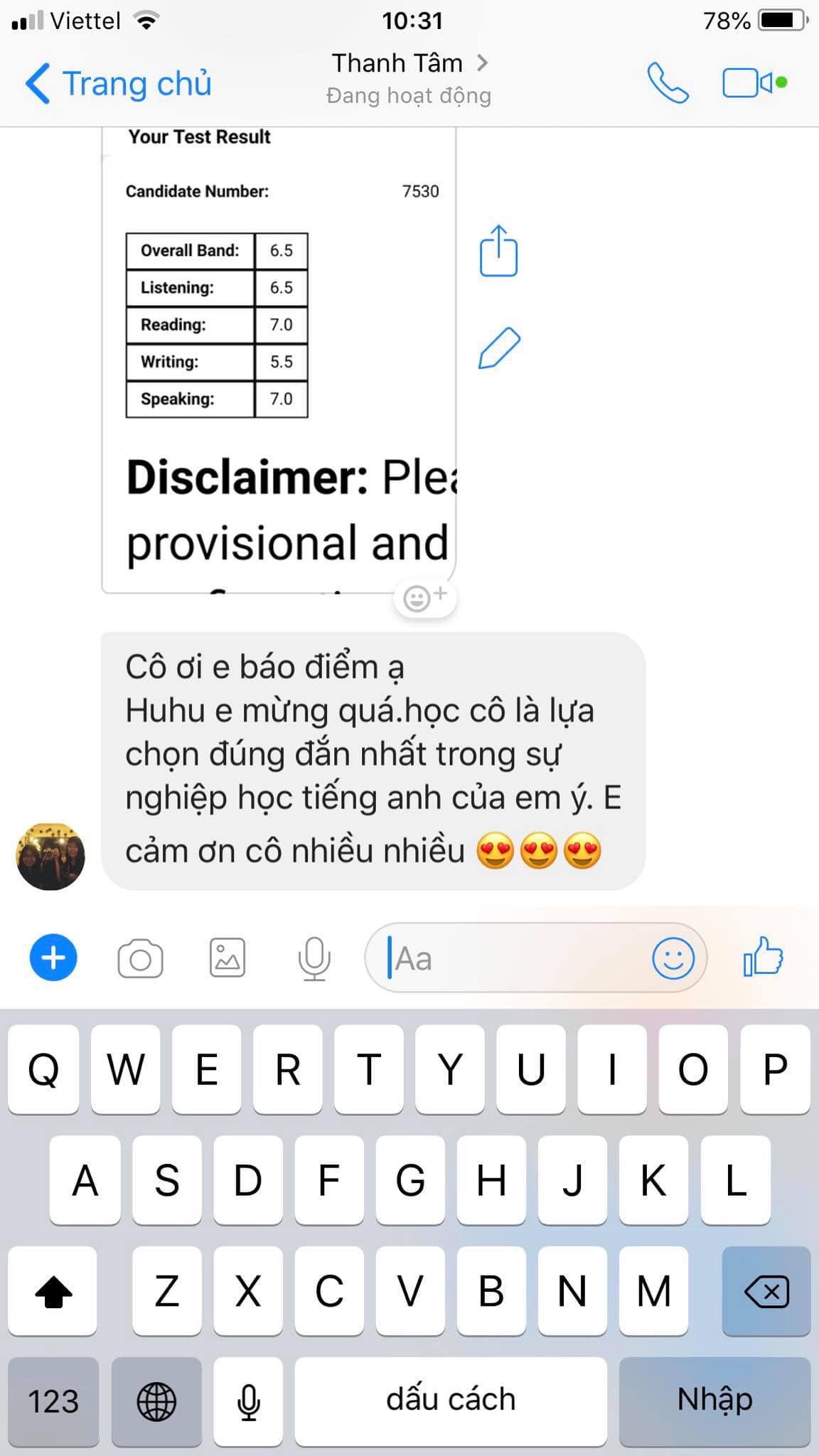The height and width of the screenshot is (1456, 819).
Task: Go back to Trang chủ
Action: point(118,84)
